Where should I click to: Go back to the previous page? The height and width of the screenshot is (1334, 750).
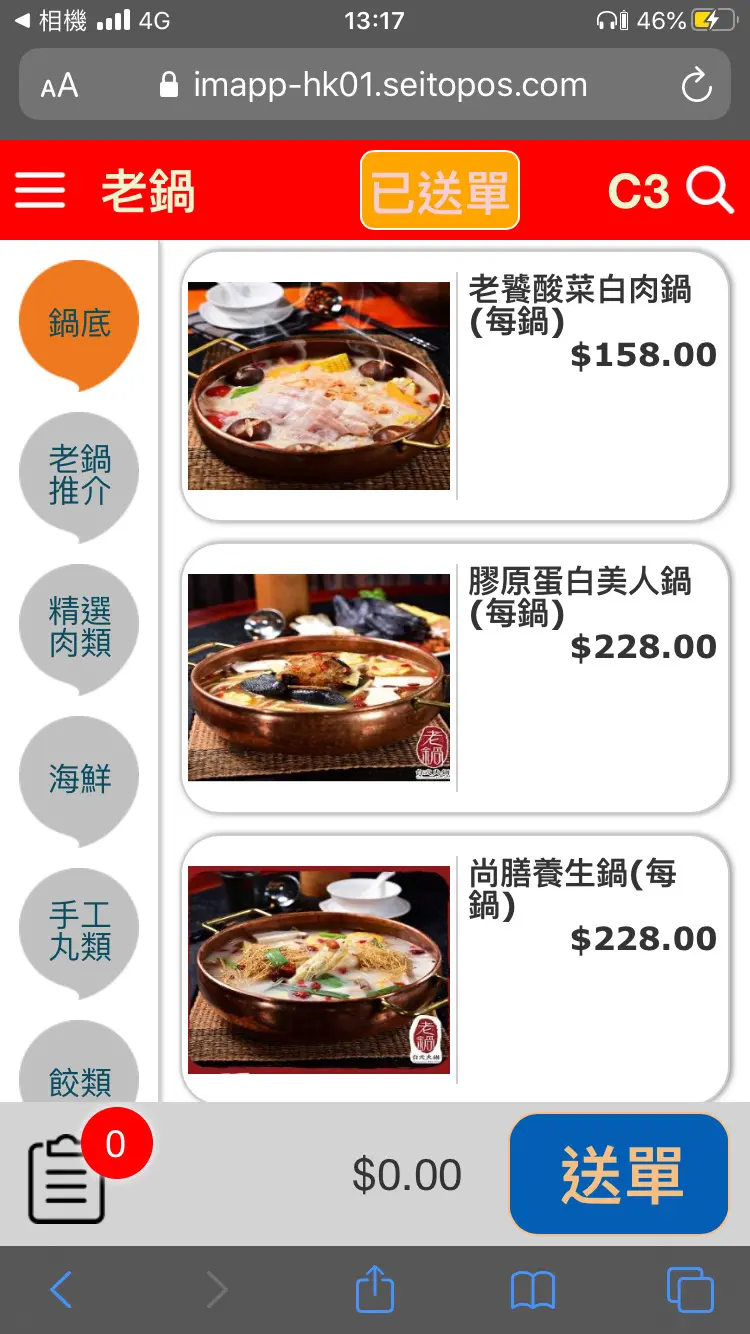point(61,1290)
